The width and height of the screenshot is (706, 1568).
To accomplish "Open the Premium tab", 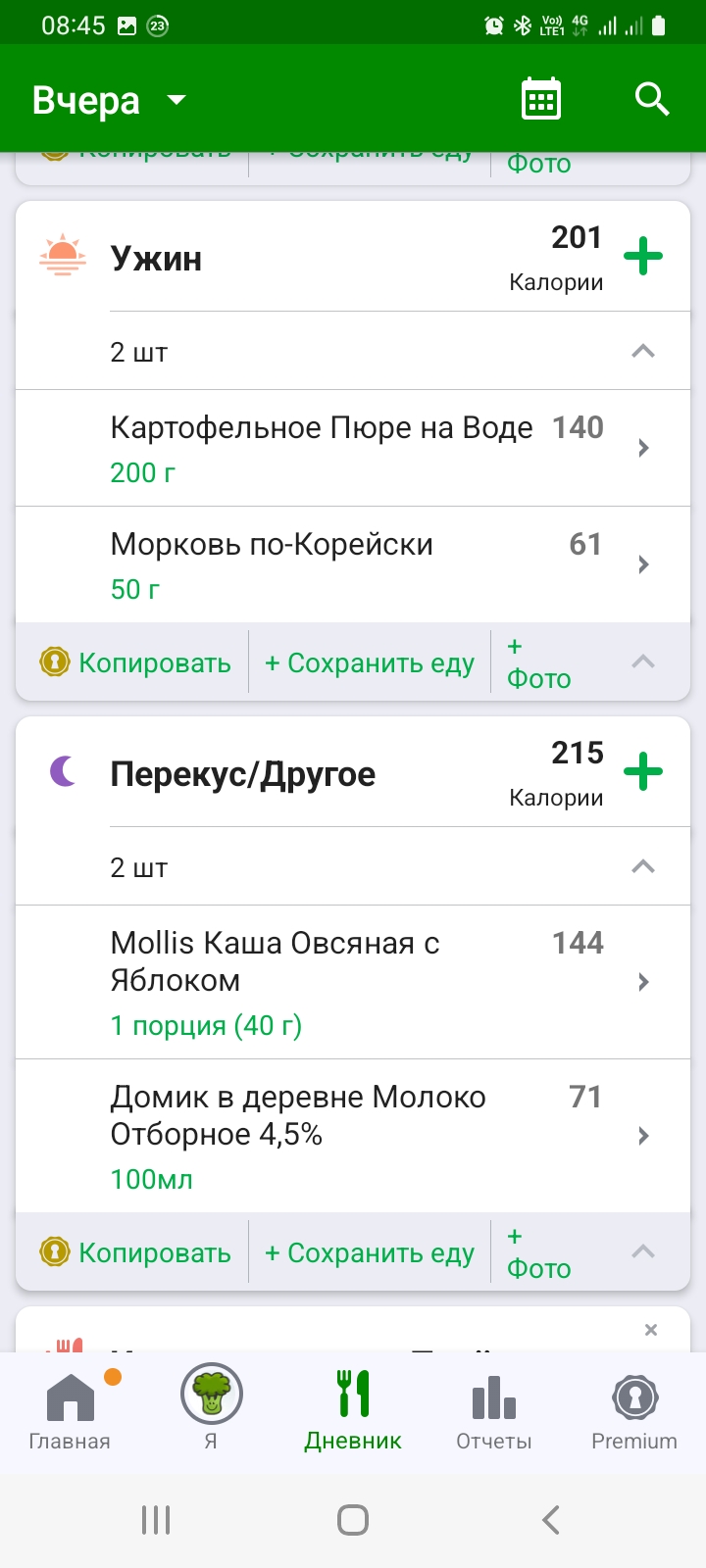I will point(634,1411).
